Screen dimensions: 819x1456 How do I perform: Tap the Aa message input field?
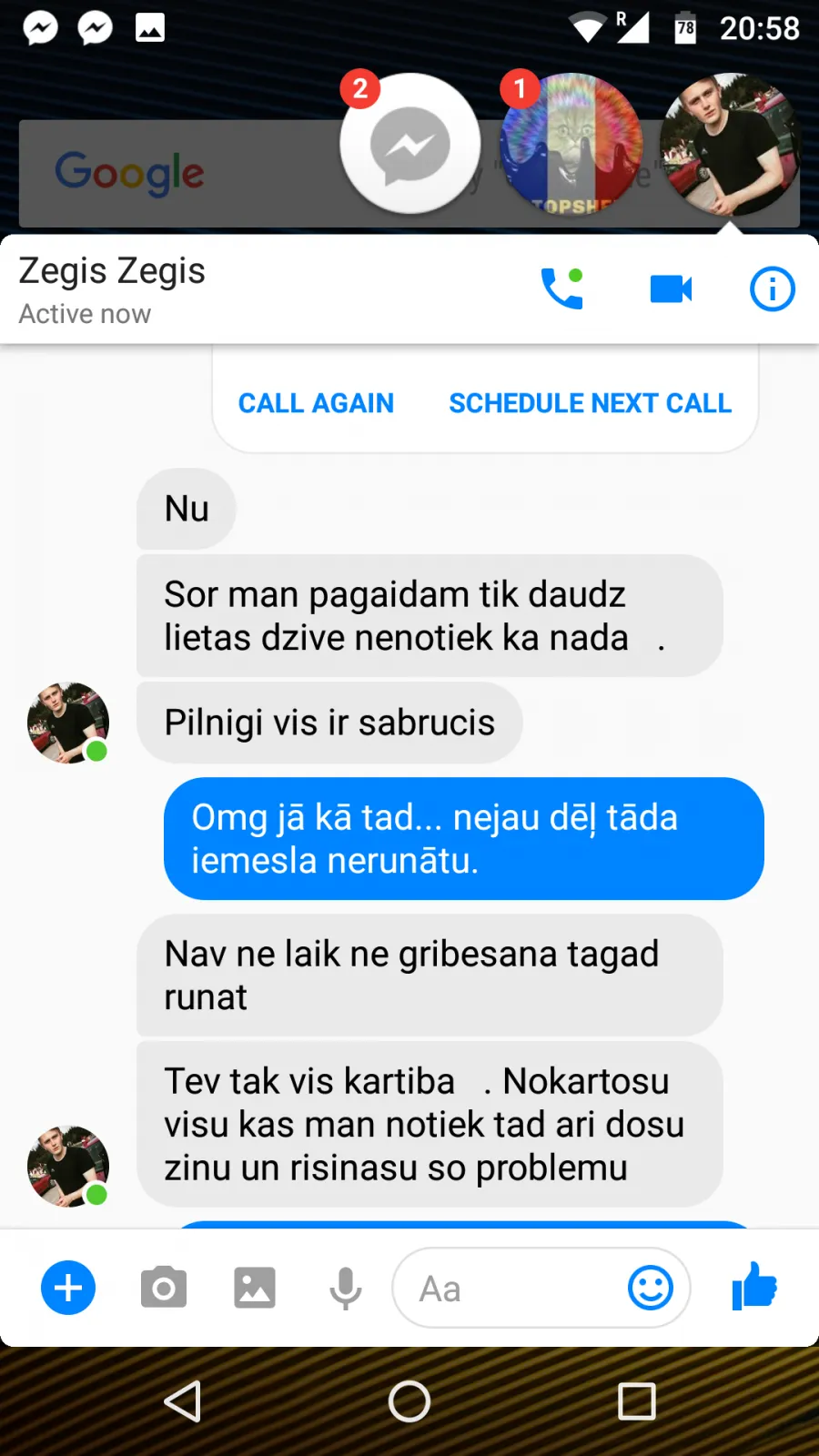click(510, 1288)
